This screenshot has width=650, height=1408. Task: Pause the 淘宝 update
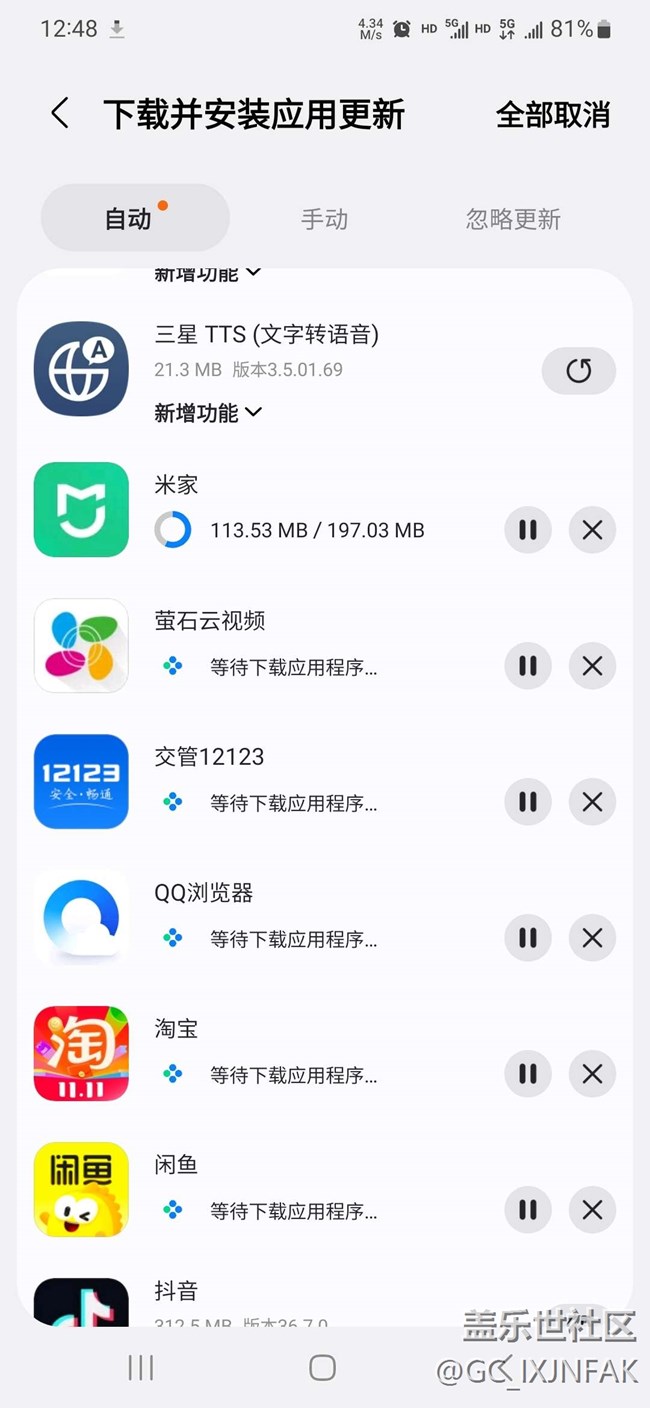pos(527,1074)
